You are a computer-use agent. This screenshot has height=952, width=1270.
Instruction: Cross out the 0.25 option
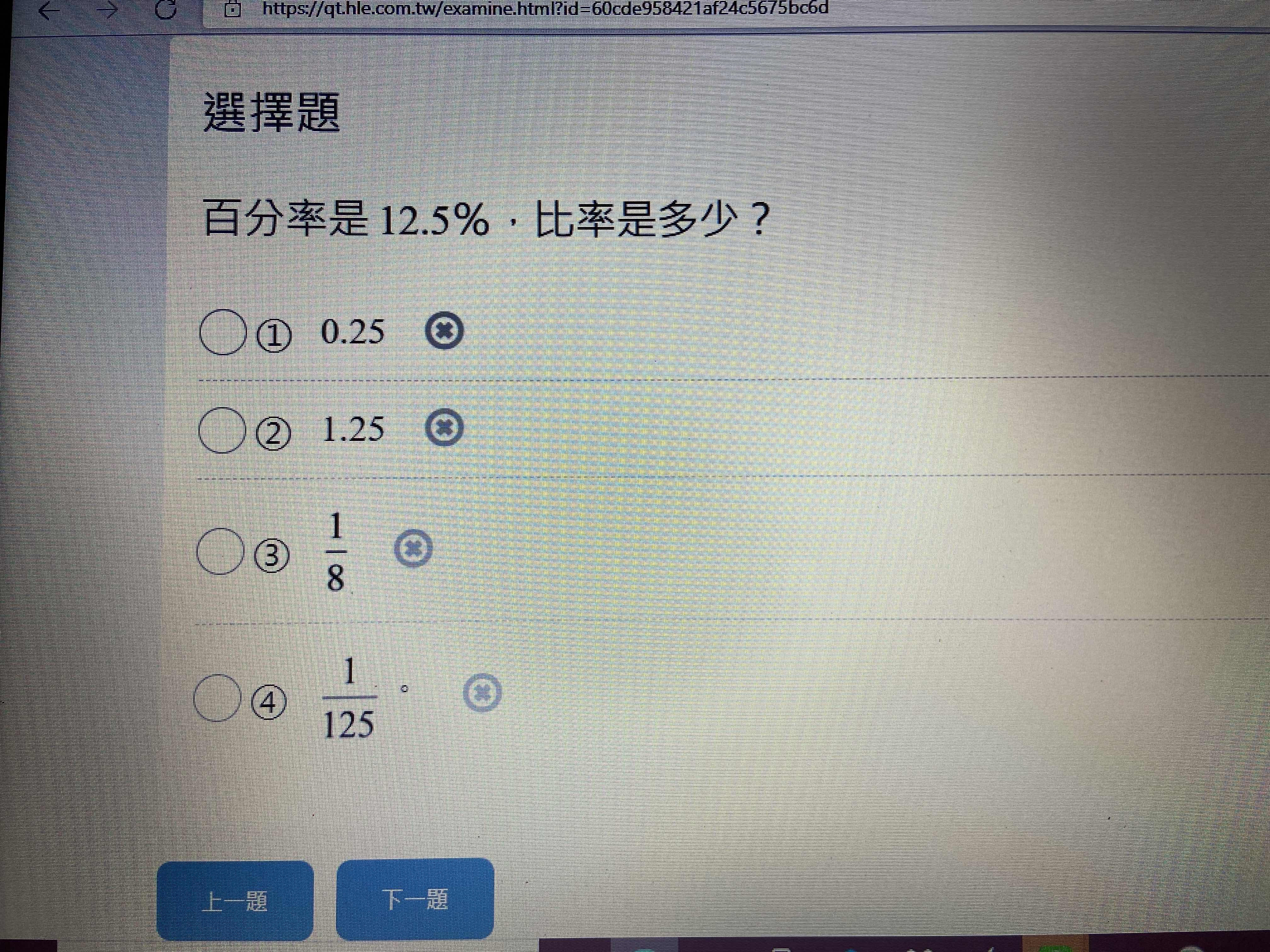pyautogui.click(x=444, y=331)
